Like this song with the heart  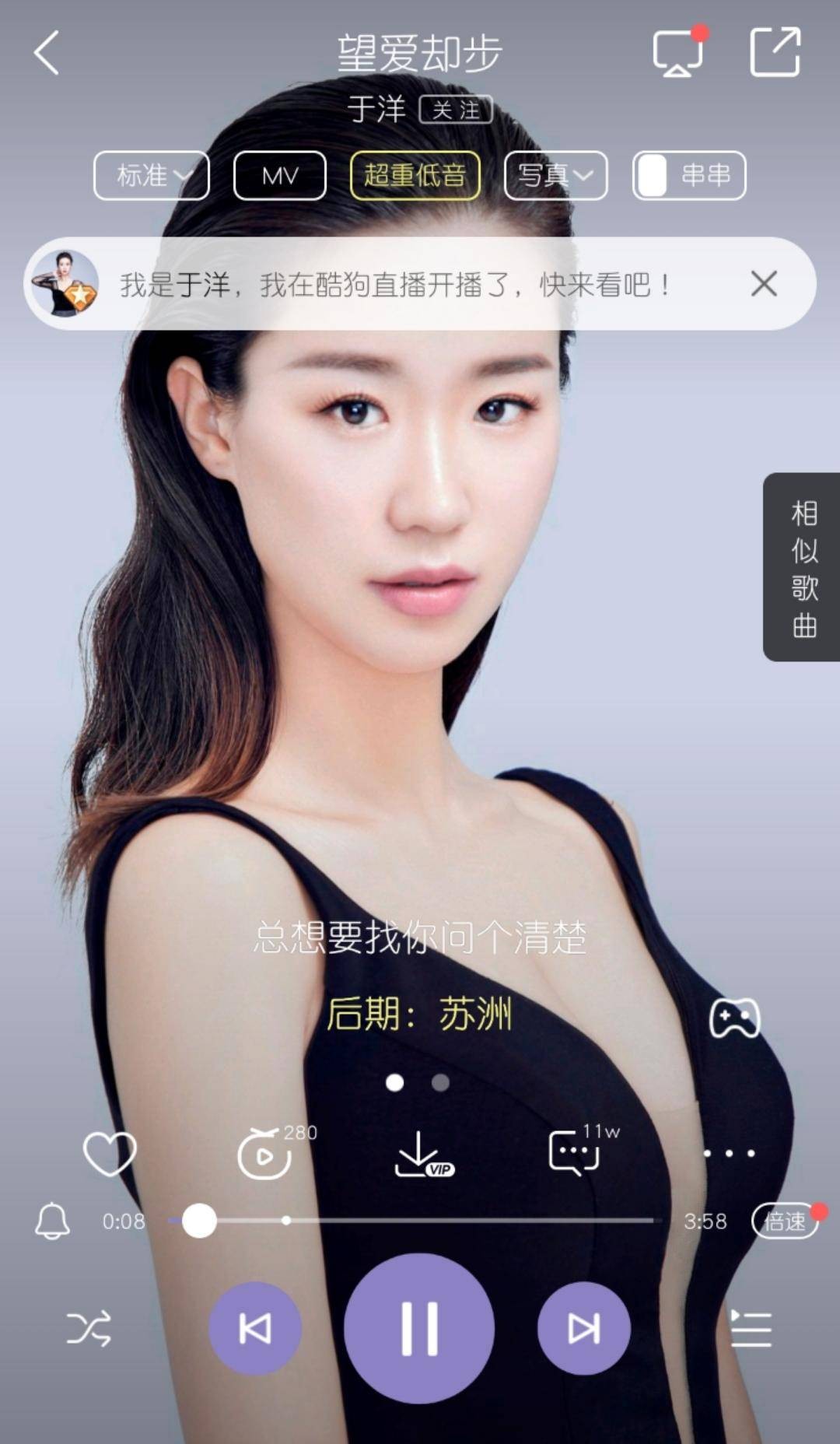coord(110,1153)
